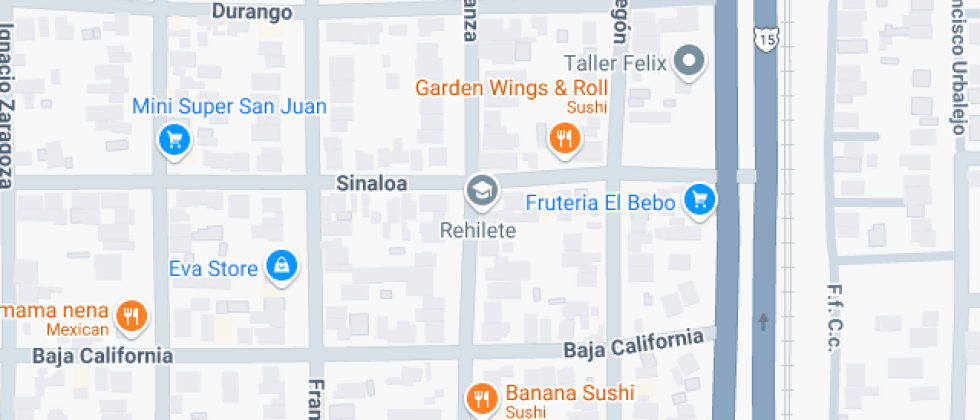Open the Mini Super San Juan map pin
Screen dimensions: 980x420
tap(175, 139)
